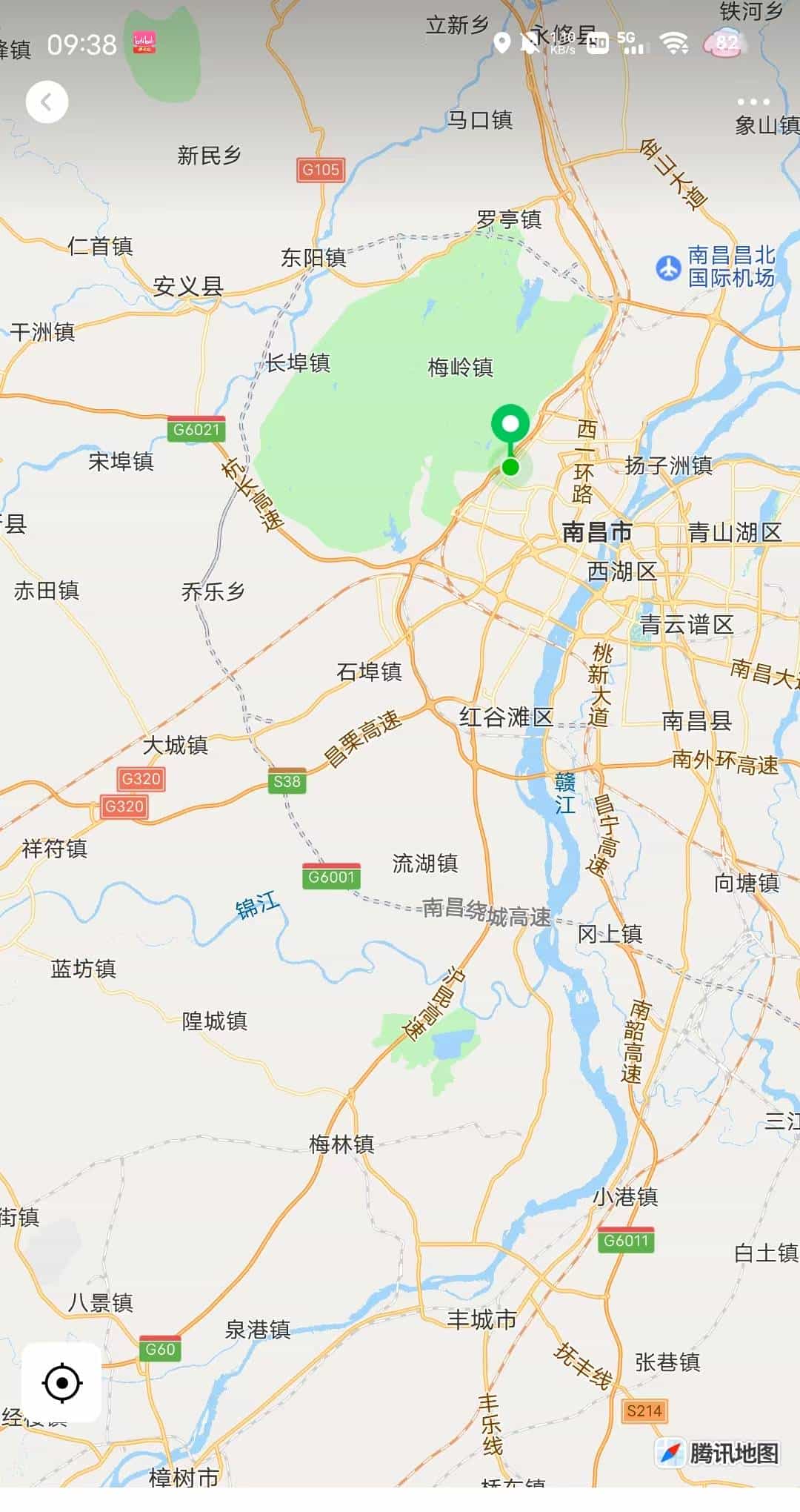Click the G105 road shield badge
The image size is (800, 1512).
coord(321,169)
